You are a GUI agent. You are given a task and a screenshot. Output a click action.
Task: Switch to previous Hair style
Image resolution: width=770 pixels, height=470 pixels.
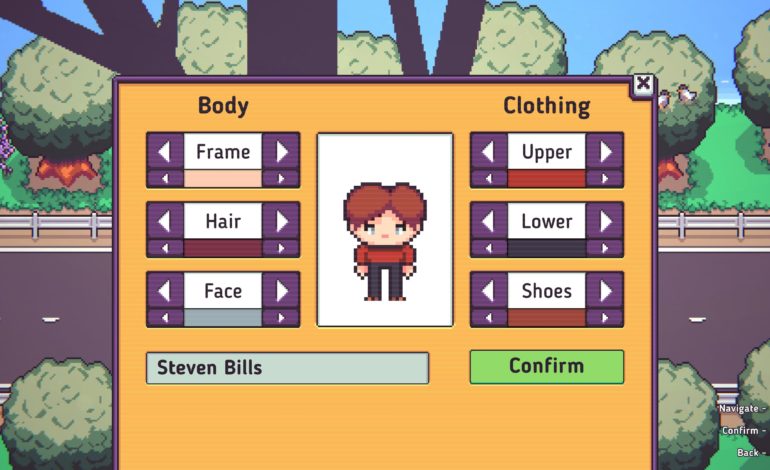165,221
